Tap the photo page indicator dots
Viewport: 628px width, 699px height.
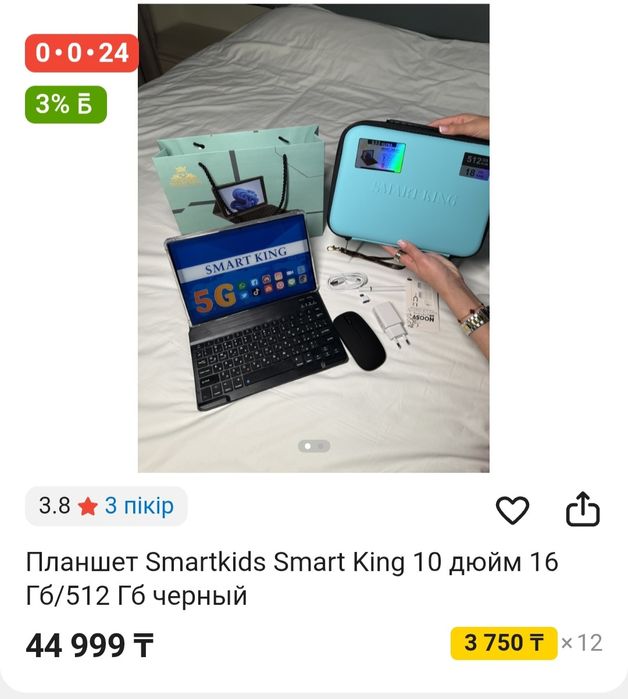pos(313,445)
